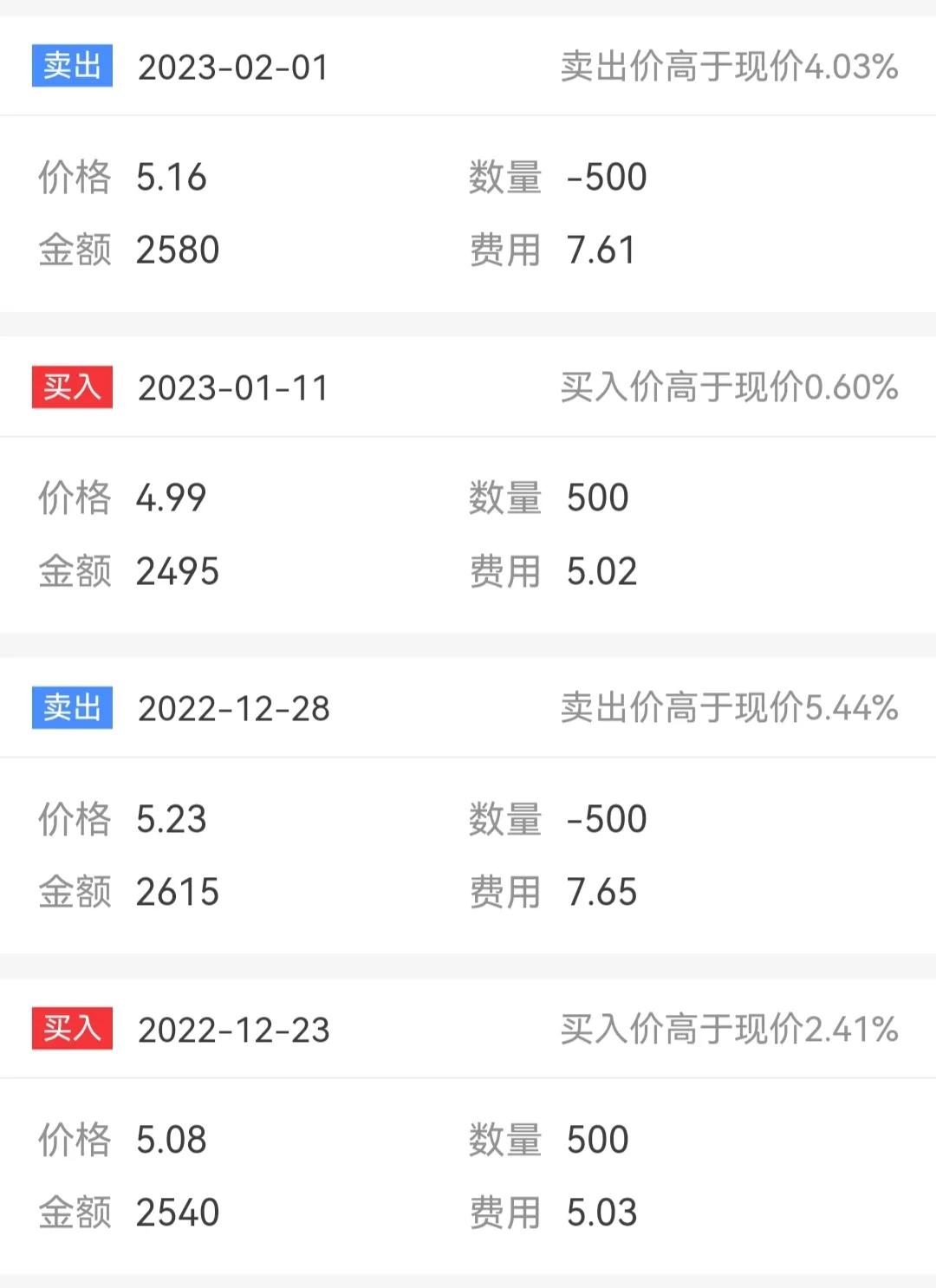936x1288 pixels.
Task: Click the 费用 label showing 7.65
Action: (504, 891)
